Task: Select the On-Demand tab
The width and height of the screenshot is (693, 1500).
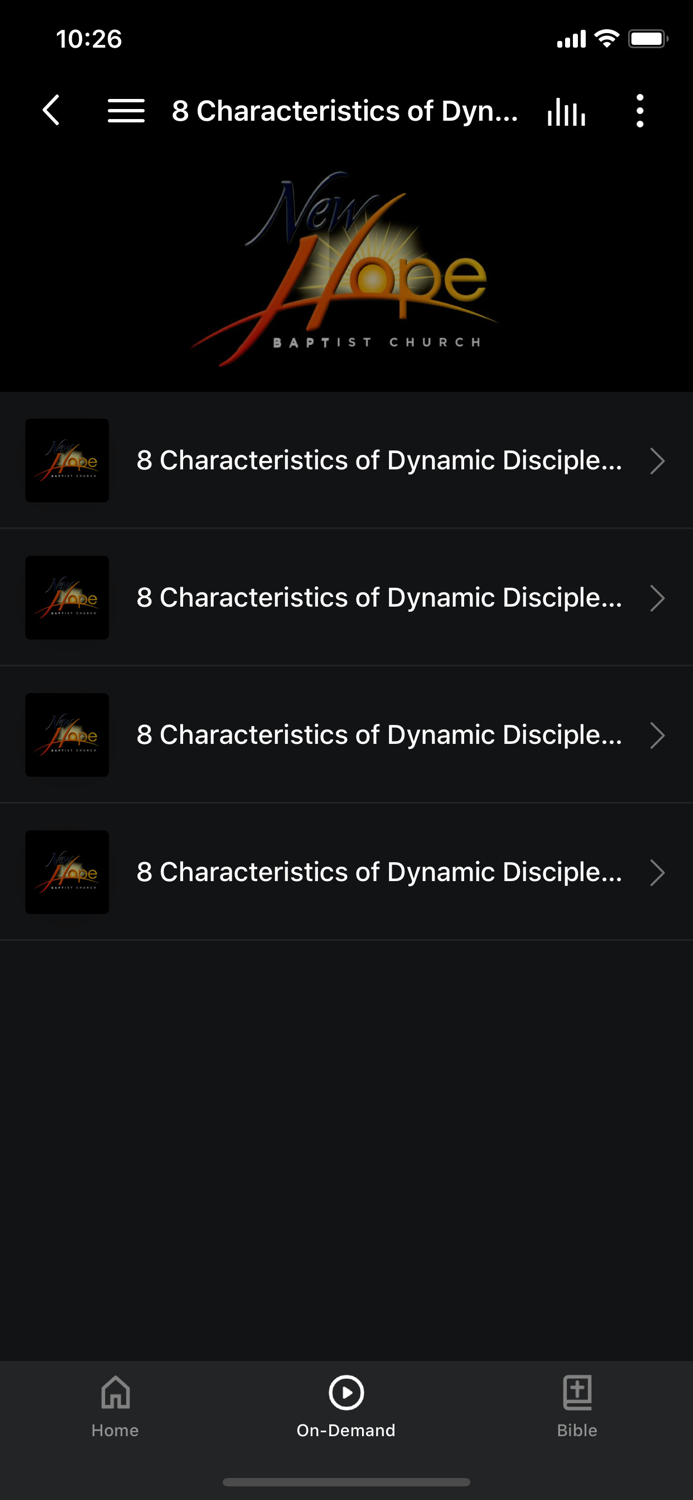Action: (346, 1406)
